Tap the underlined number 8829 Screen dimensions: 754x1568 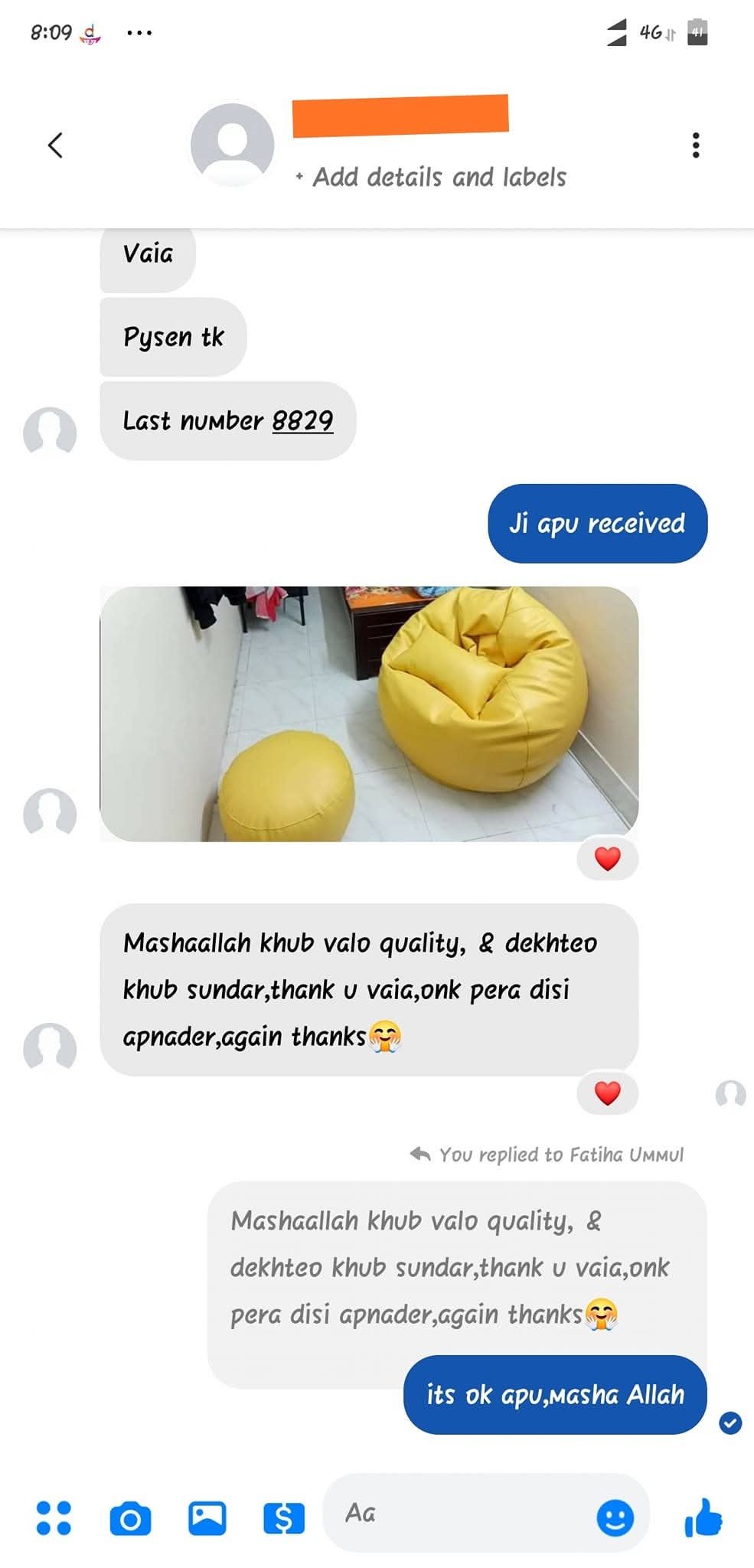[x=302, y=421]
